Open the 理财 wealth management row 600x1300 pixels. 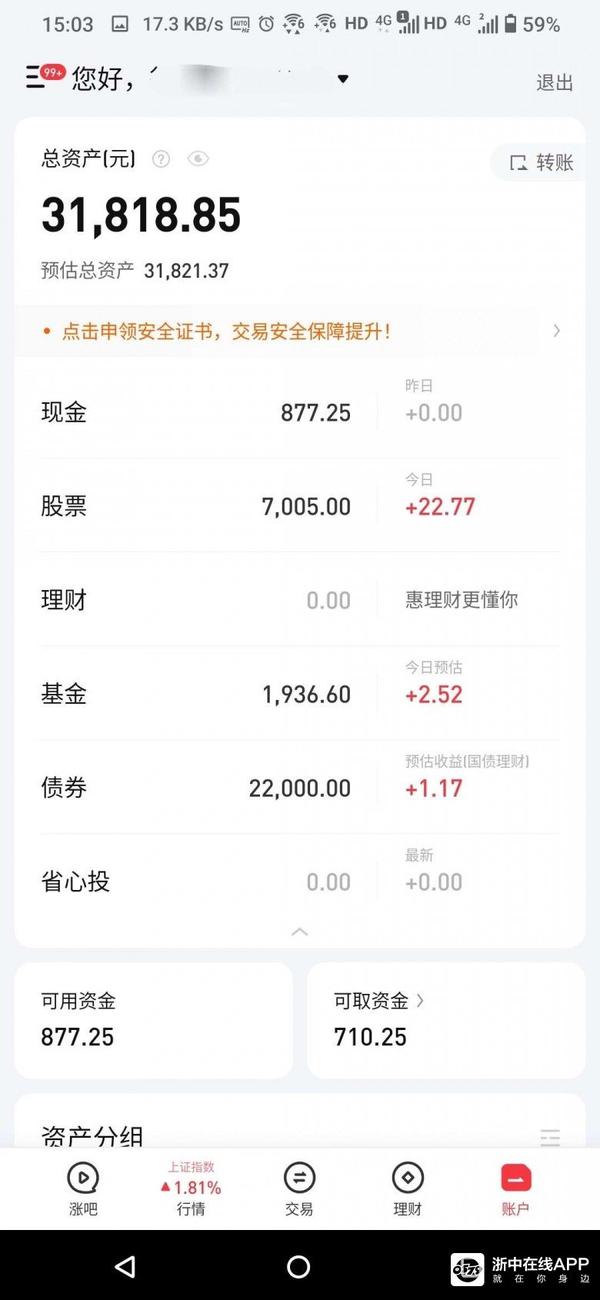(299, 600)
